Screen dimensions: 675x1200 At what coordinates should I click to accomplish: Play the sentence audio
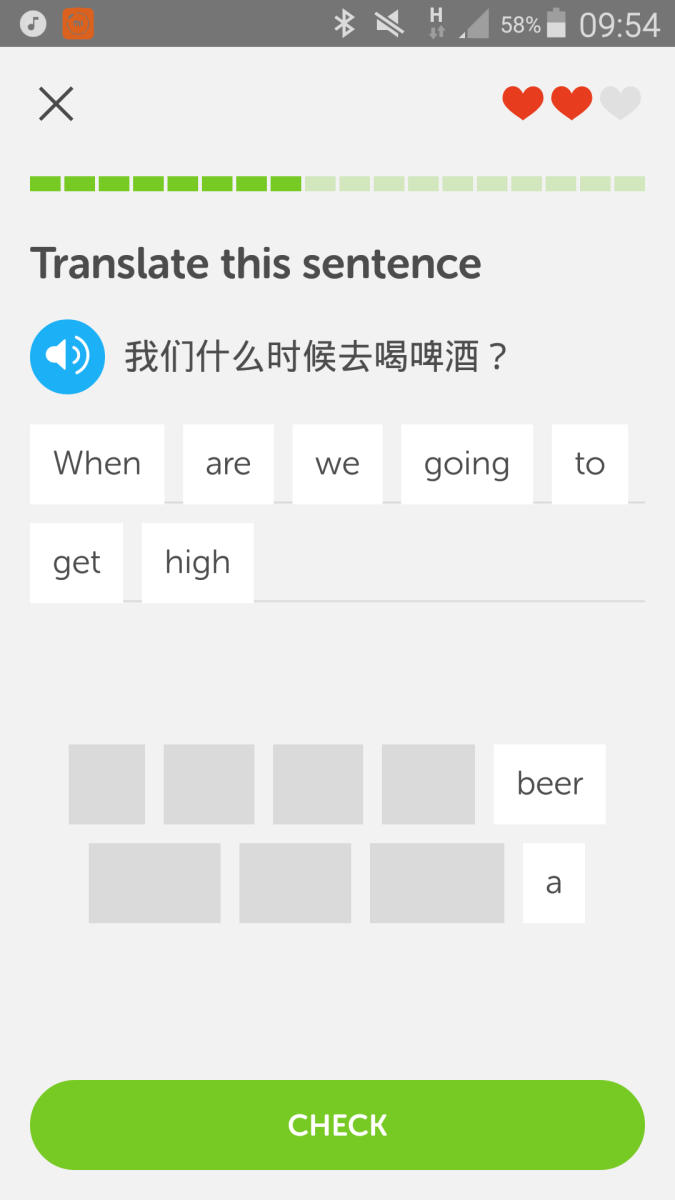pyautogui.click(x=67, y=356)
